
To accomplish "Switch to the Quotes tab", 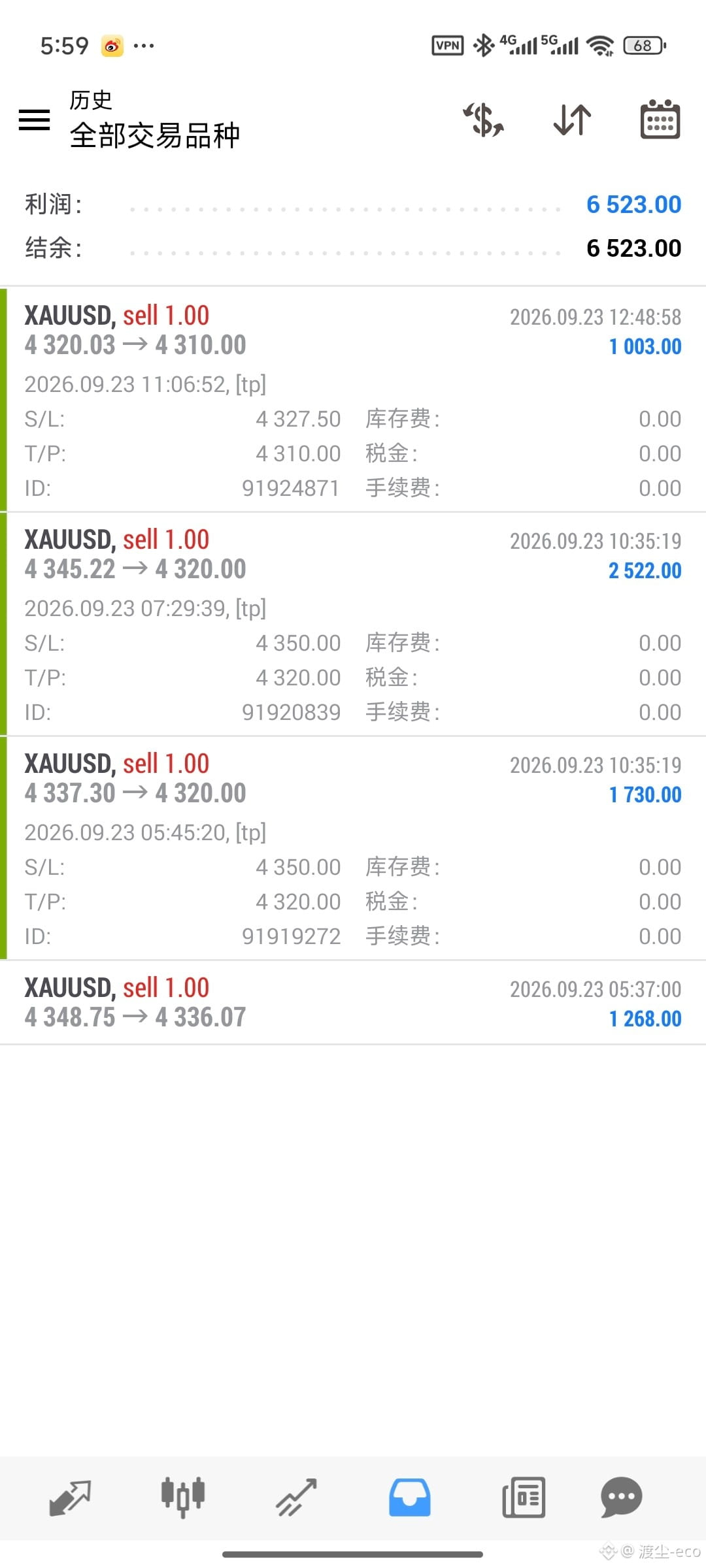I will (70, 1497).
